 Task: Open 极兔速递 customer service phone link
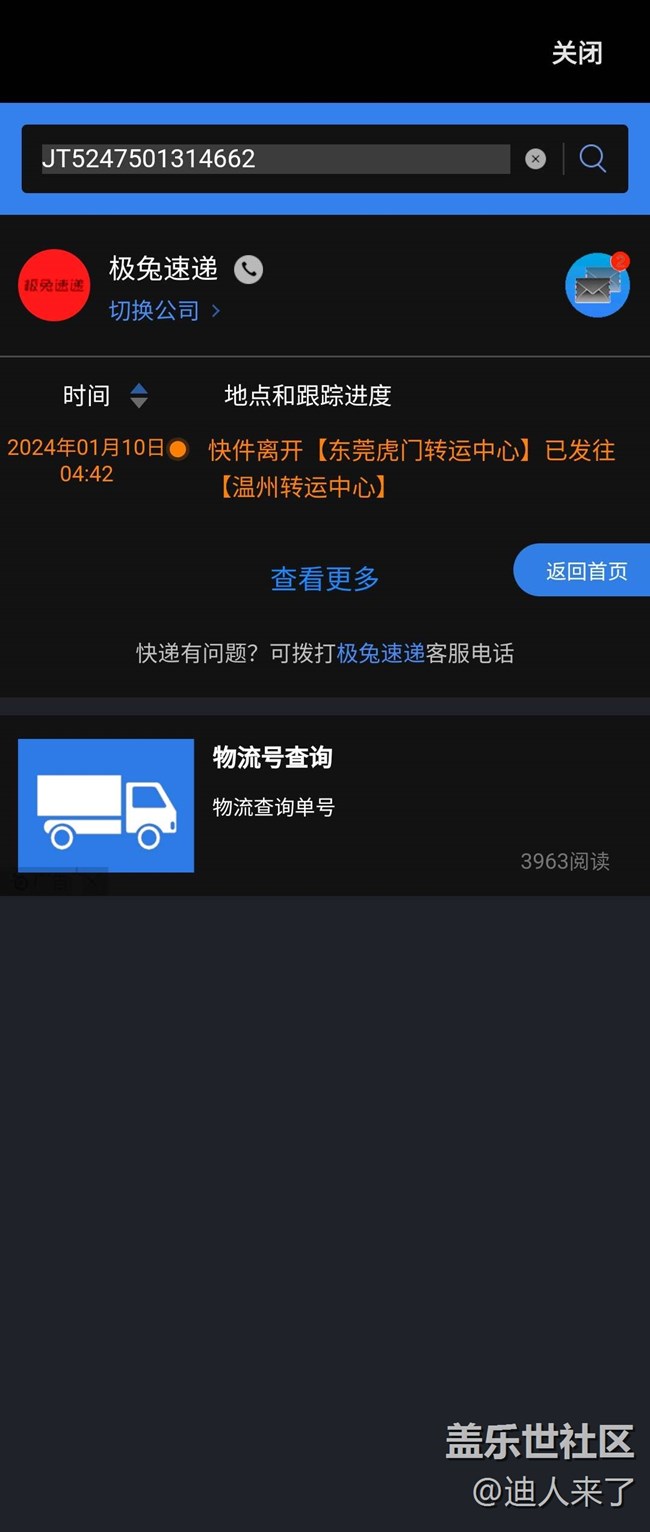click(381, 654)
